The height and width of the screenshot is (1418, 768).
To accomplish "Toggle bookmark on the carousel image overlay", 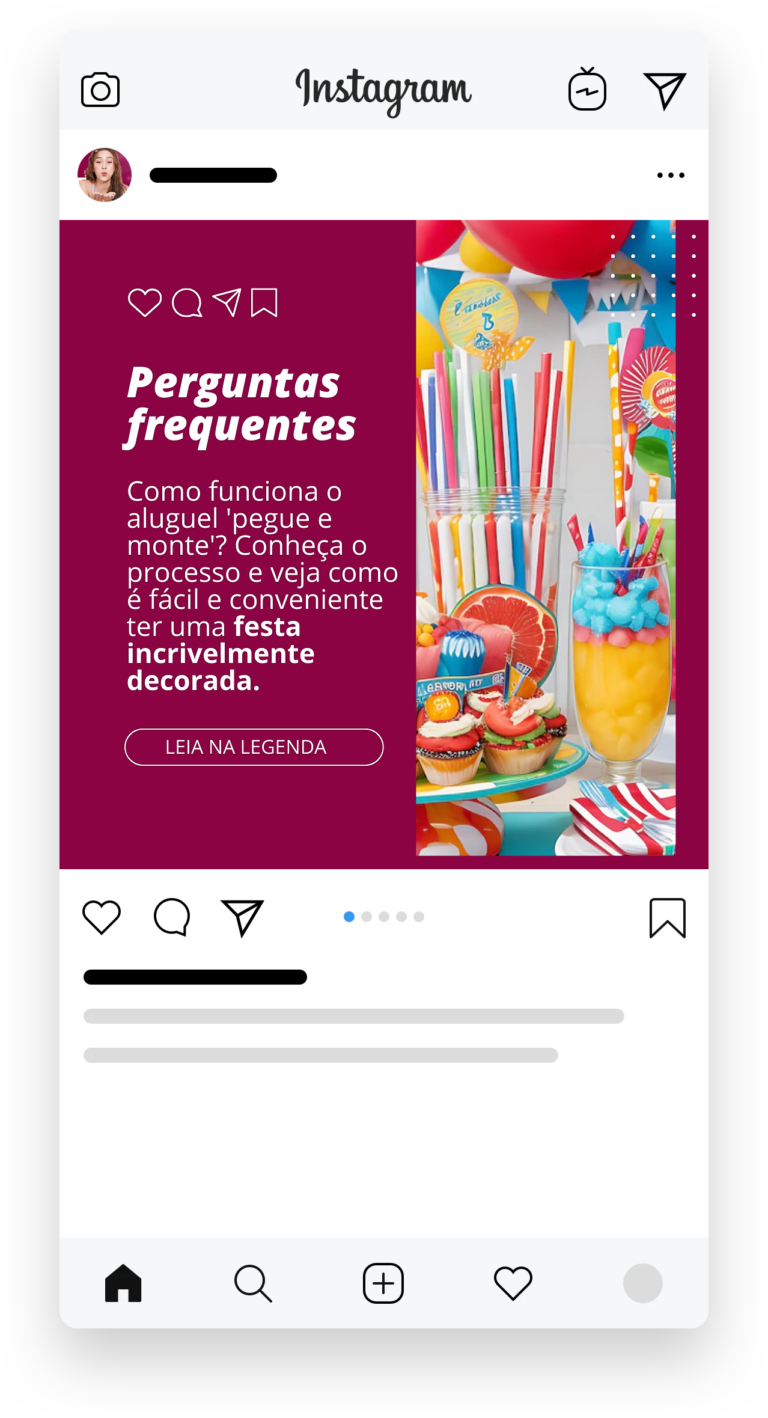I will click(262, 302).
